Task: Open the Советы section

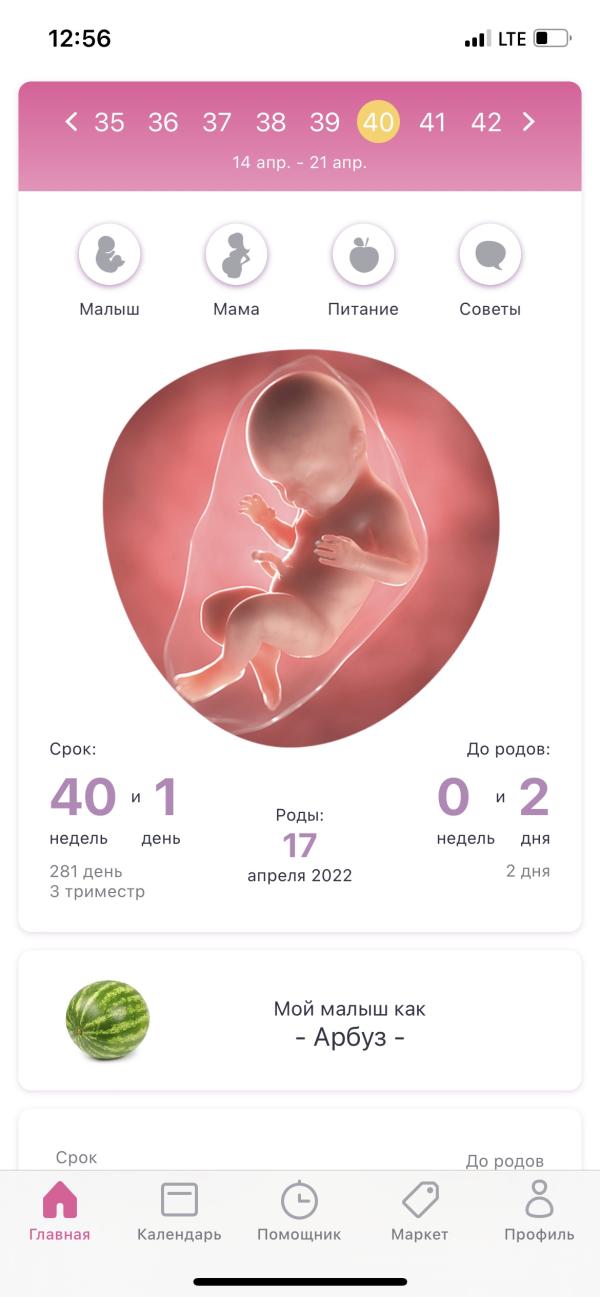Action: [x=490, y=256]
